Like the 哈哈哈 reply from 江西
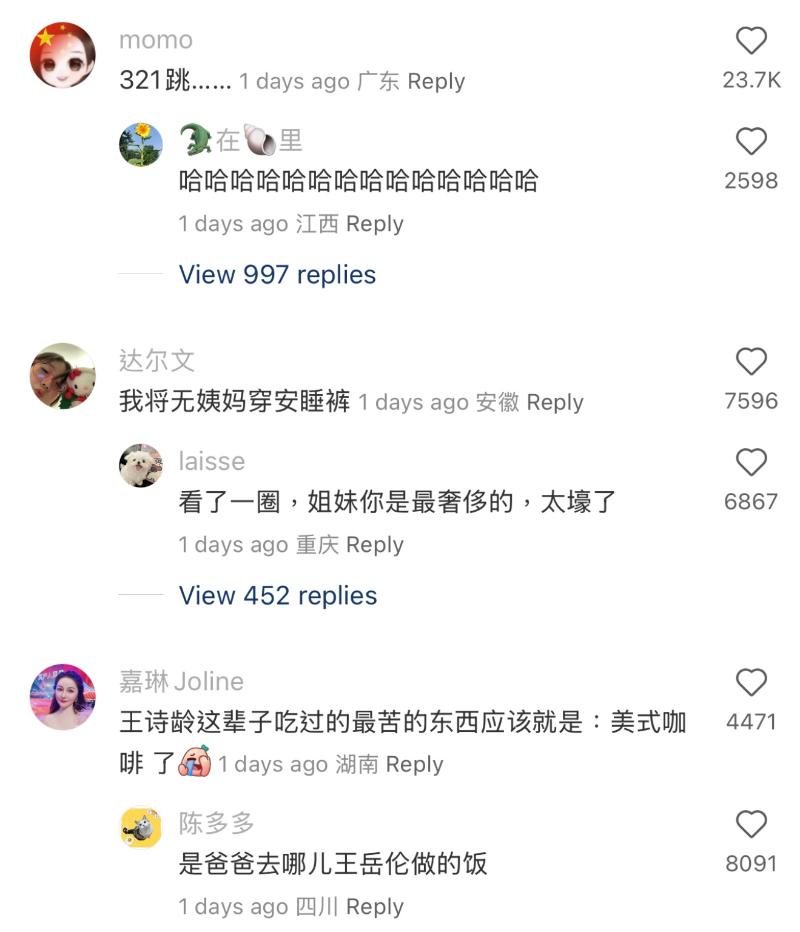Screen dimensions: 800x932 coord(751,141)
